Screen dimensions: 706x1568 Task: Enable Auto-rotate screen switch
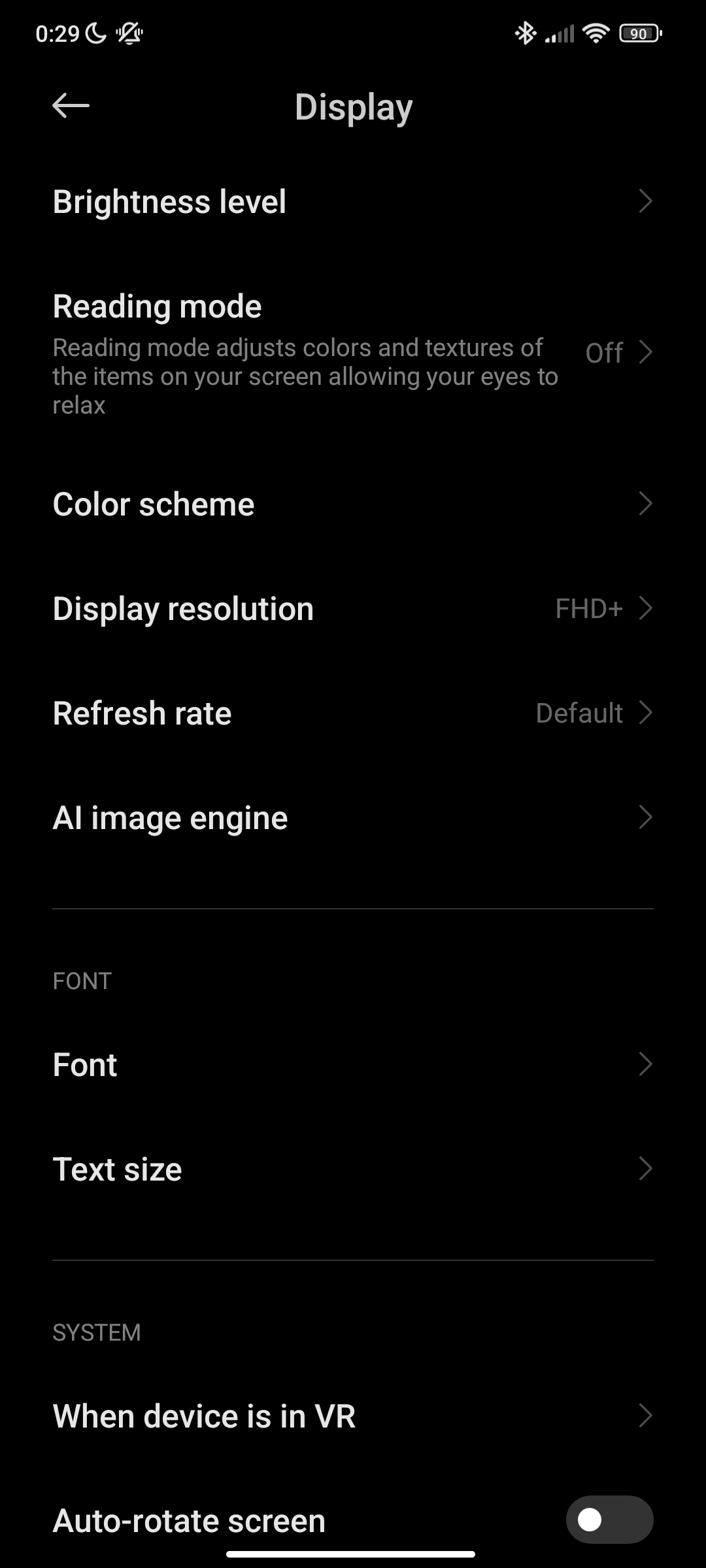[609, 1520]
